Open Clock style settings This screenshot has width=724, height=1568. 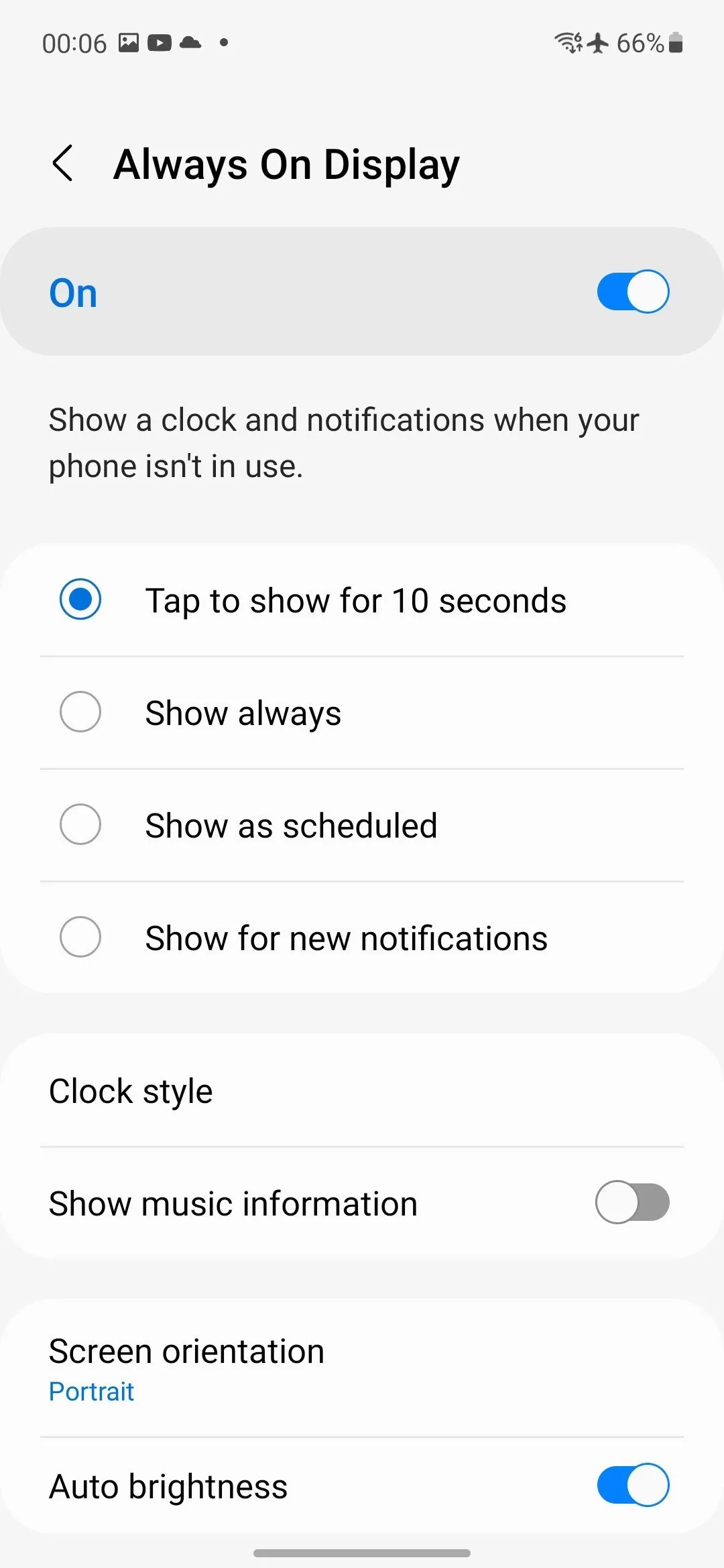coord(362,1091)
